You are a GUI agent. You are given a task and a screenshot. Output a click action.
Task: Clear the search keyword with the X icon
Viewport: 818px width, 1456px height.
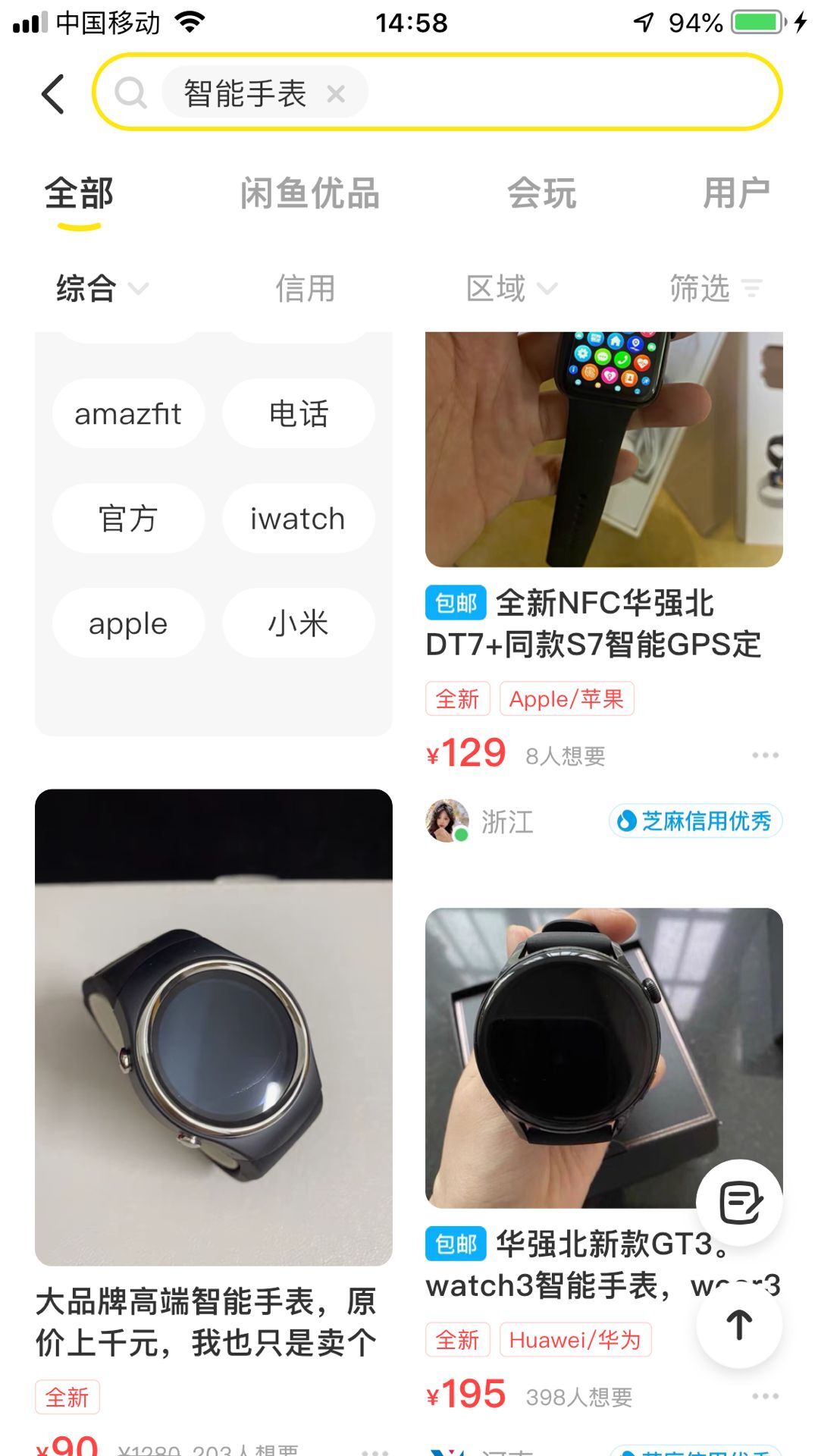[x=336, y=93]
